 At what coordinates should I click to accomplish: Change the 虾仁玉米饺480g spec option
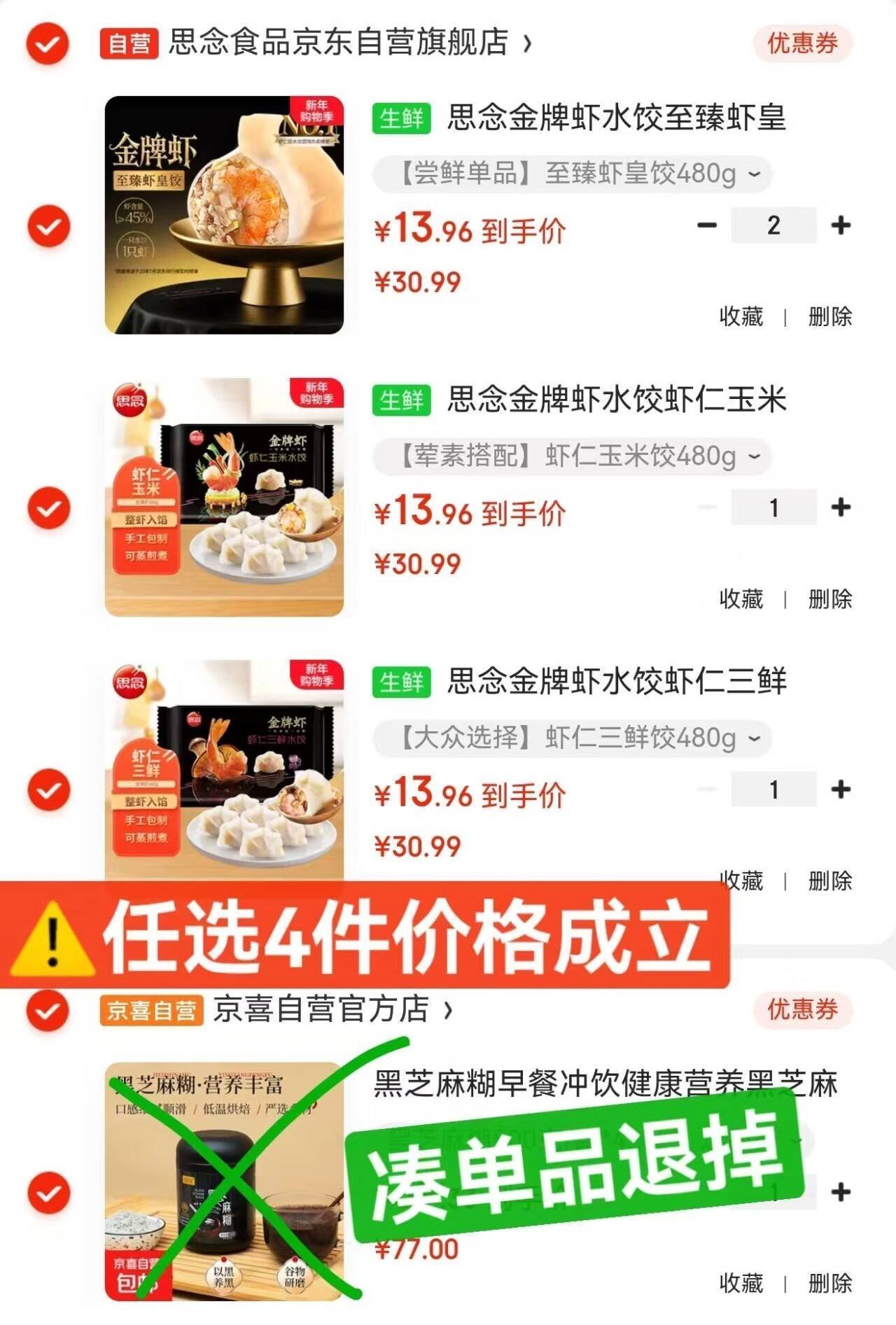pyautogui.click(x=572, y=456)
